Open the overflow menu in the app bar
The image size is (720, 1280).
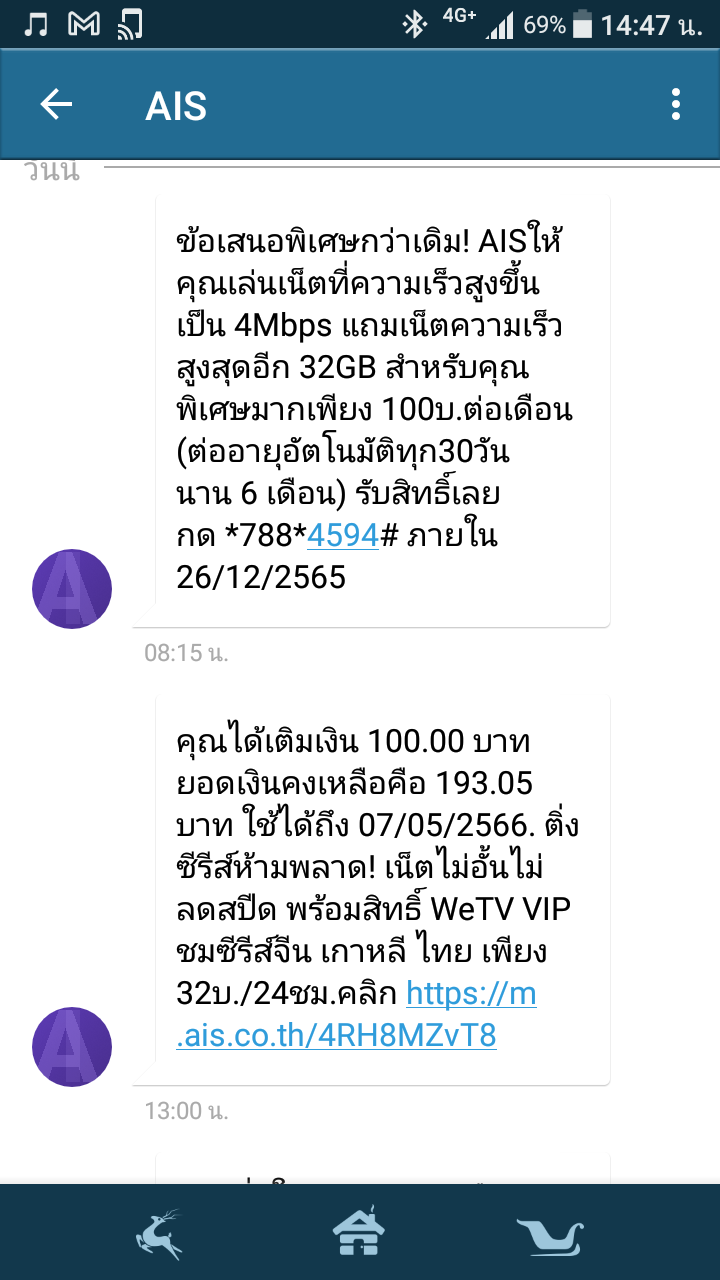pos(677,105)
